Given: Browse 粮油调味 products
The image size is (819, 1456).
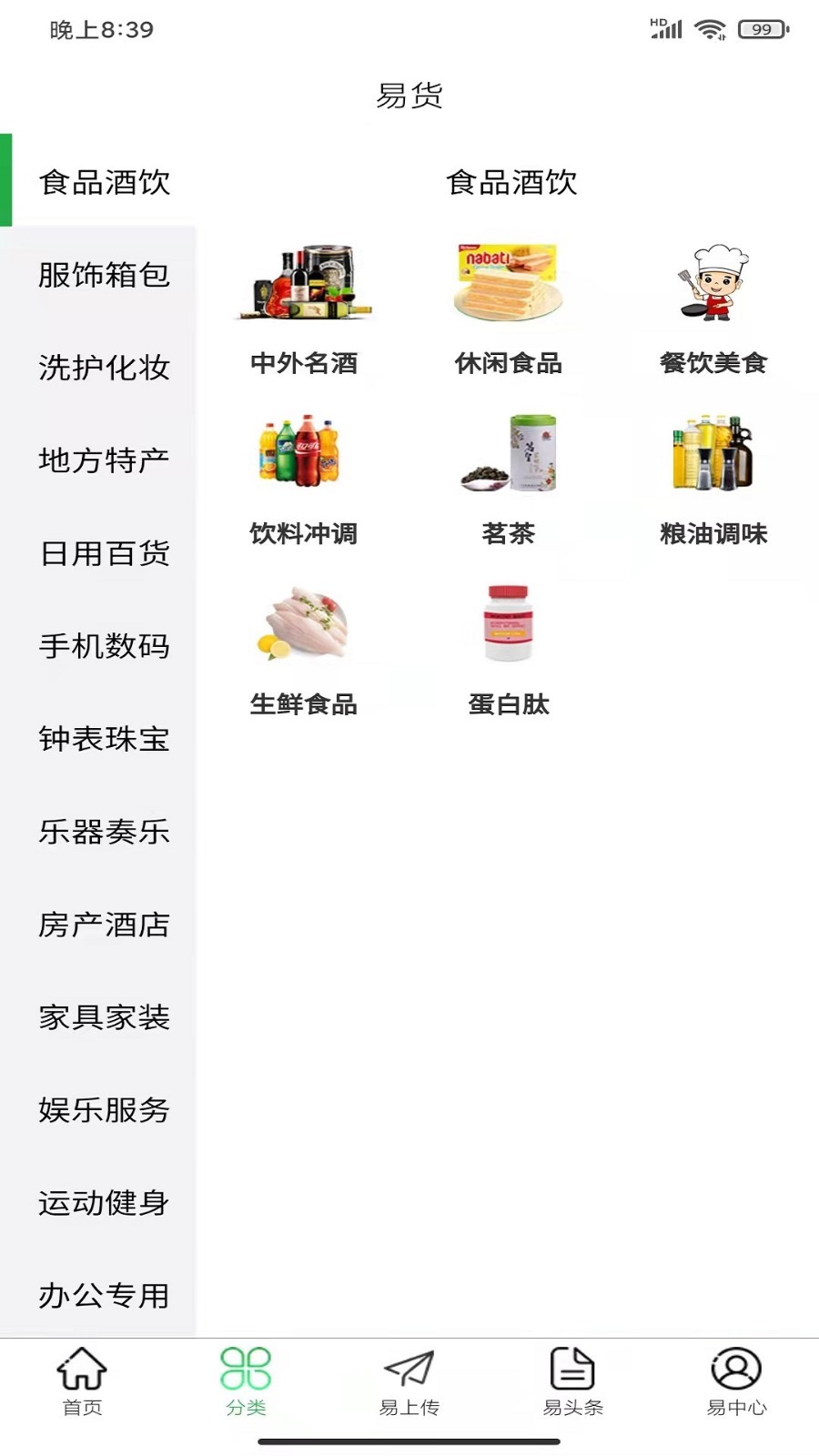Looking at the screenshot, I should pos(713,480).
